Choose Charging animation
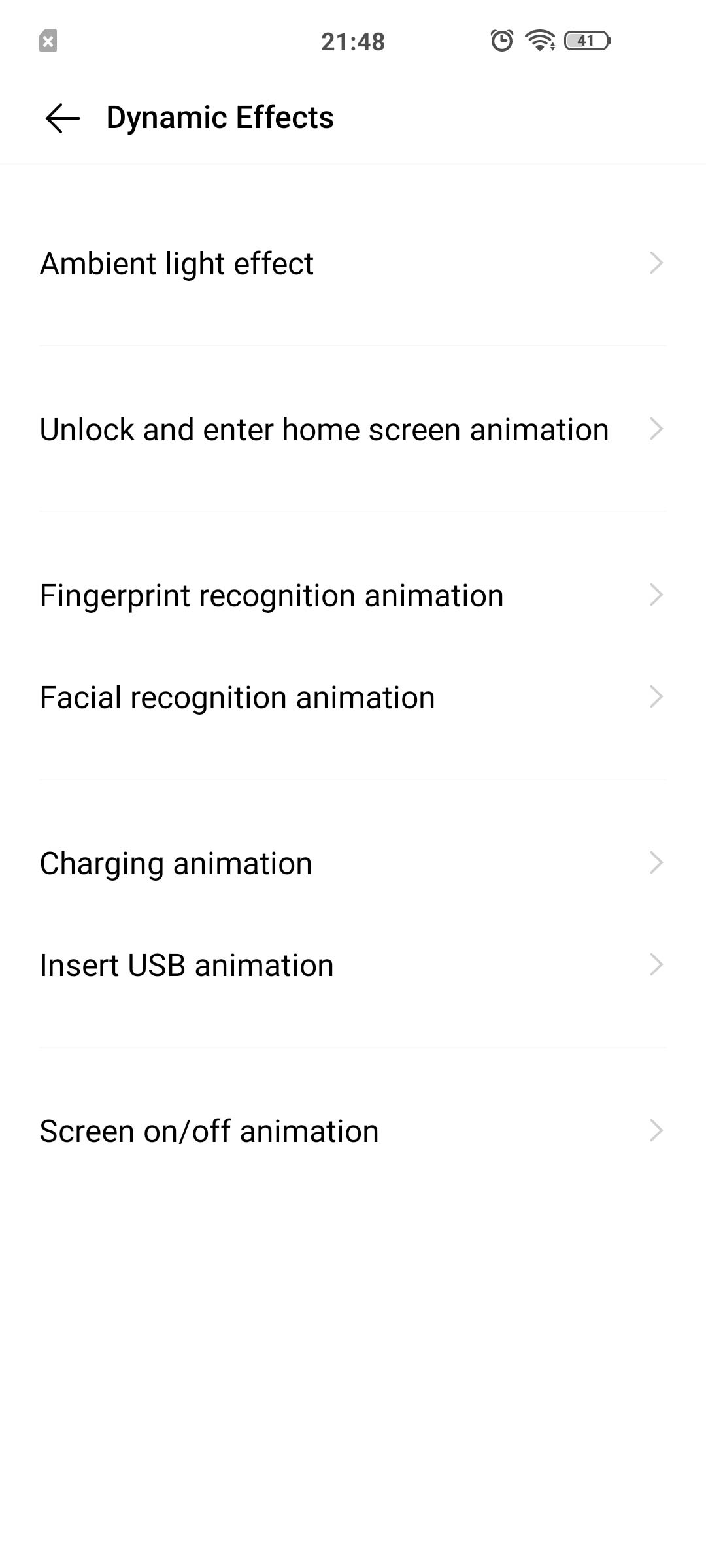 tap(353, 863)
